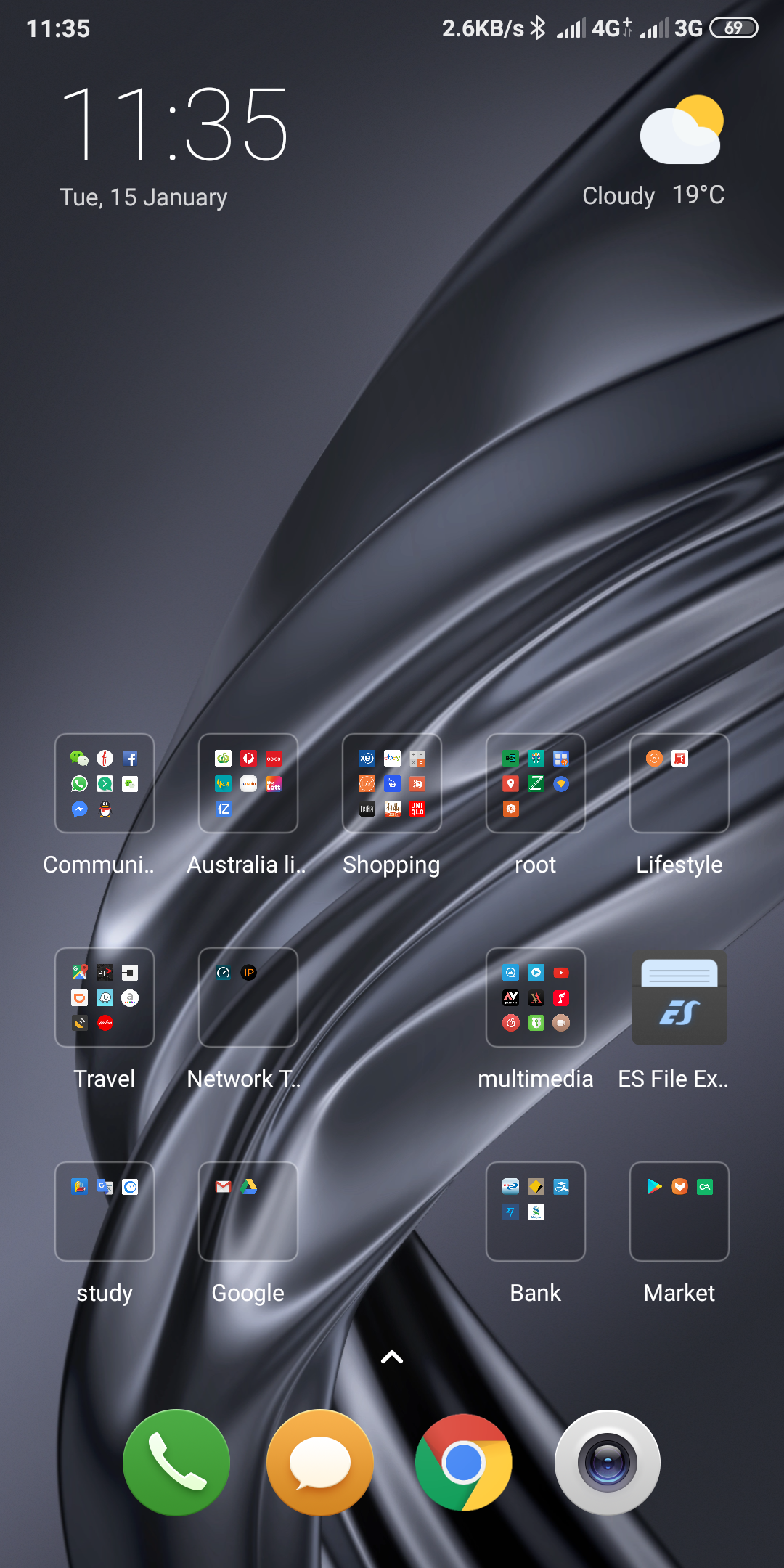The height and width of the screenshot is (1568, 784).
Task: Open the Travel folder
Action: point(105,998)
